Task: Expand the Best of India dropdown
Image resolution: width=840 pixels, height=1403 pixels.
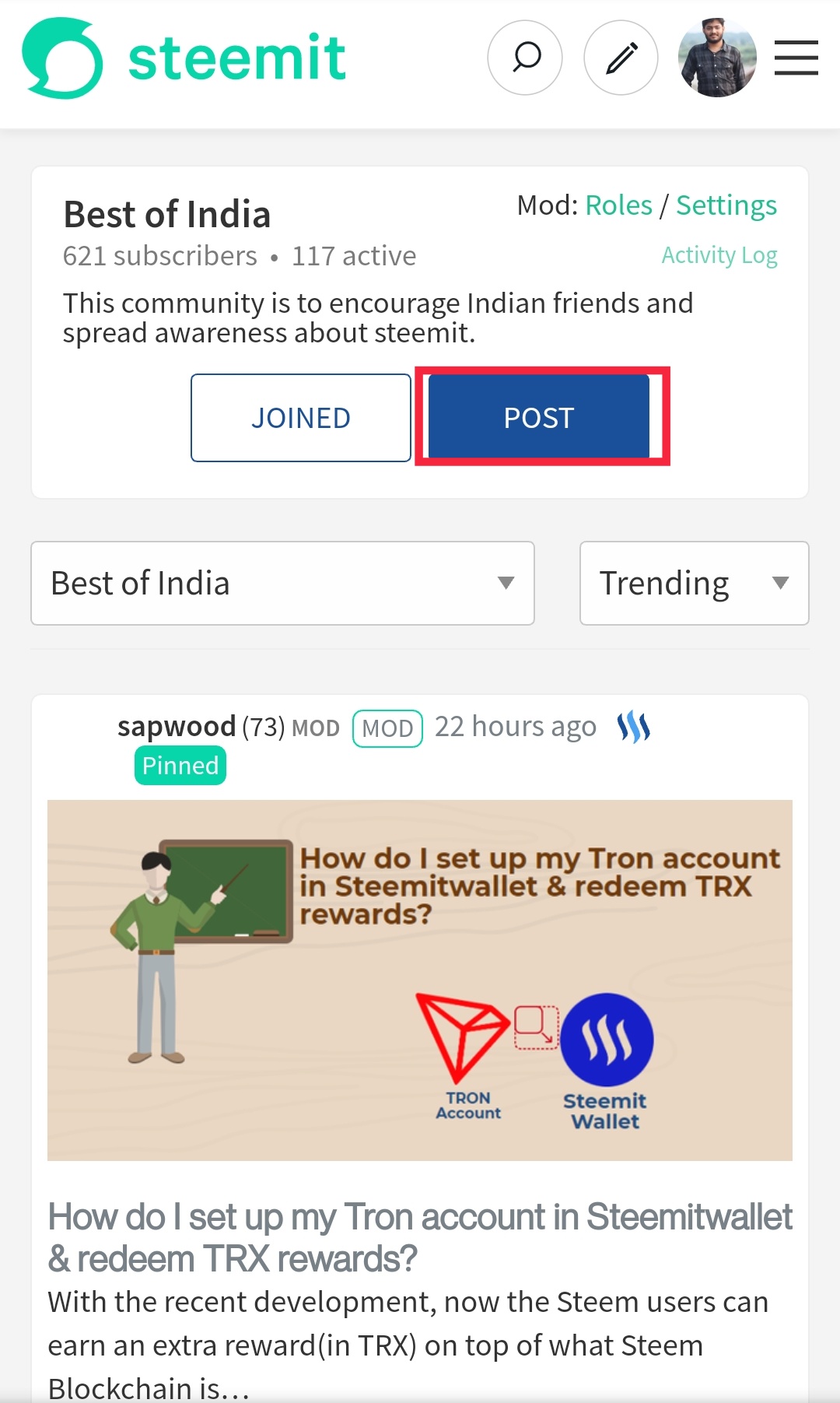Action: (x=282, y=584)
